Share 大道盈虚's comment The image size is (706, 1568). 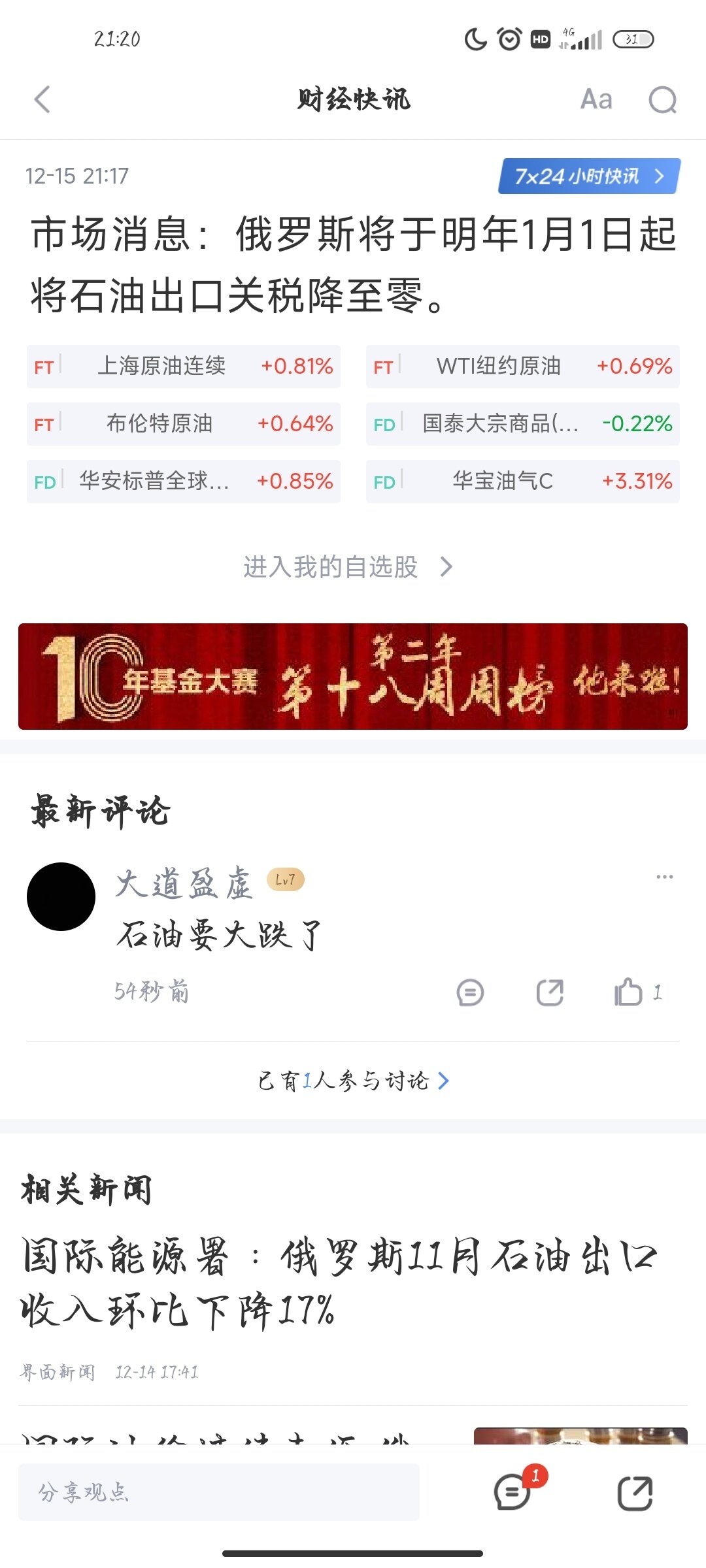(550, 992)
